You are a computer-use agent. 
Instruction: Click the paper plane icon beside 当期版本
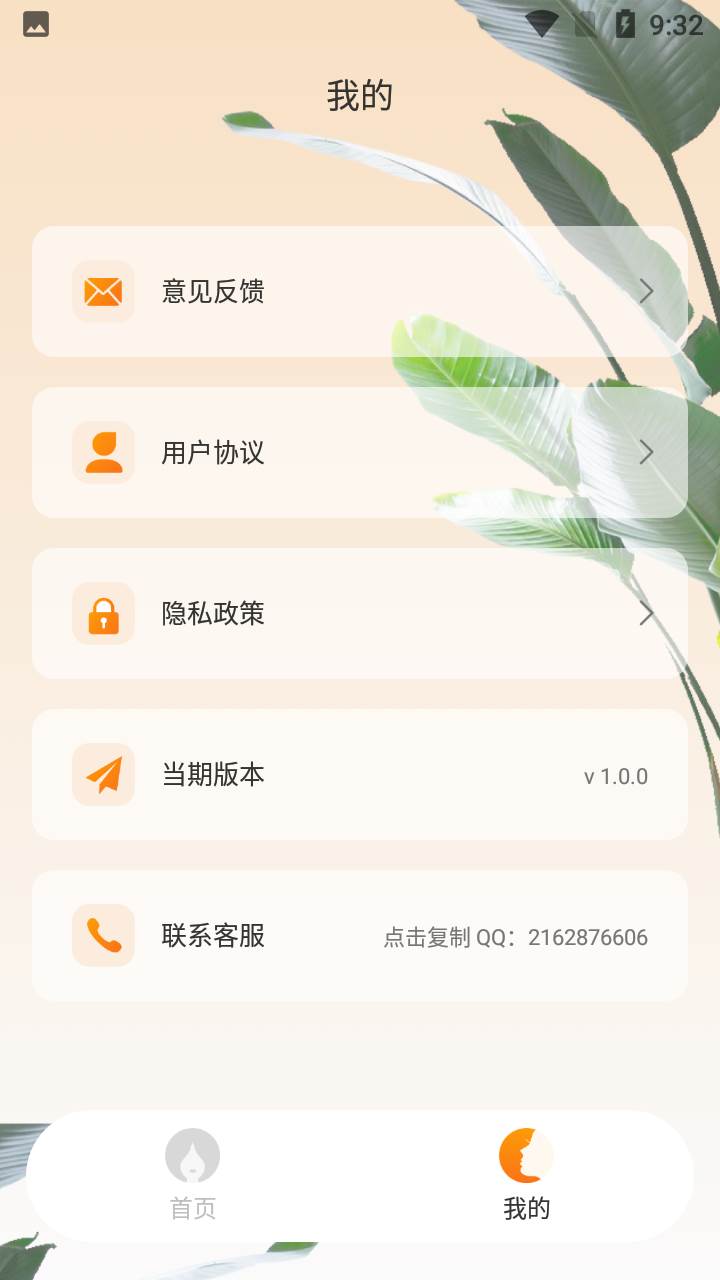103,774
